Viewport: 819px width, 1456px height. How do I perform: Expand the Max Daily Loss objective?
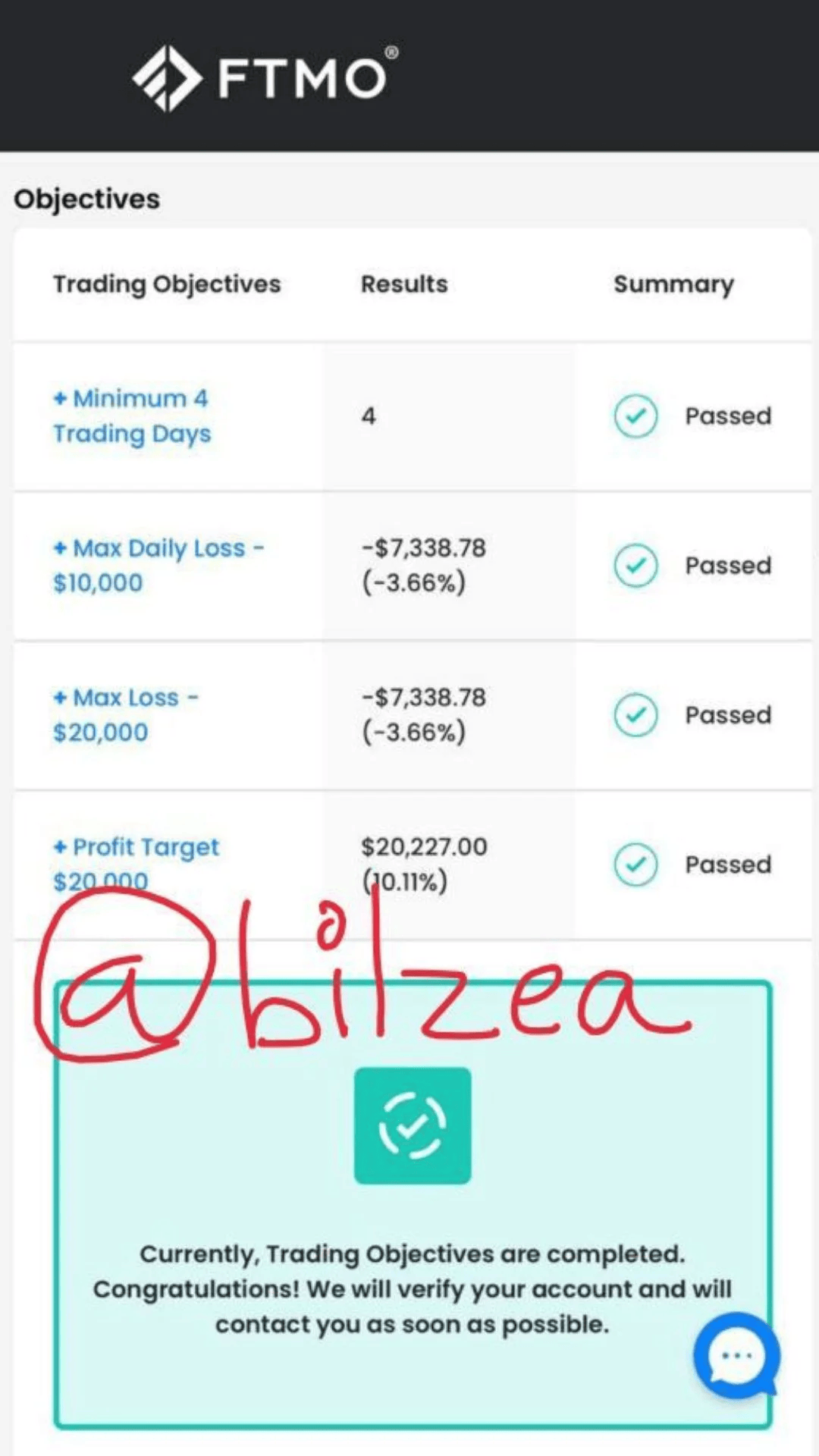pos(158,565)
